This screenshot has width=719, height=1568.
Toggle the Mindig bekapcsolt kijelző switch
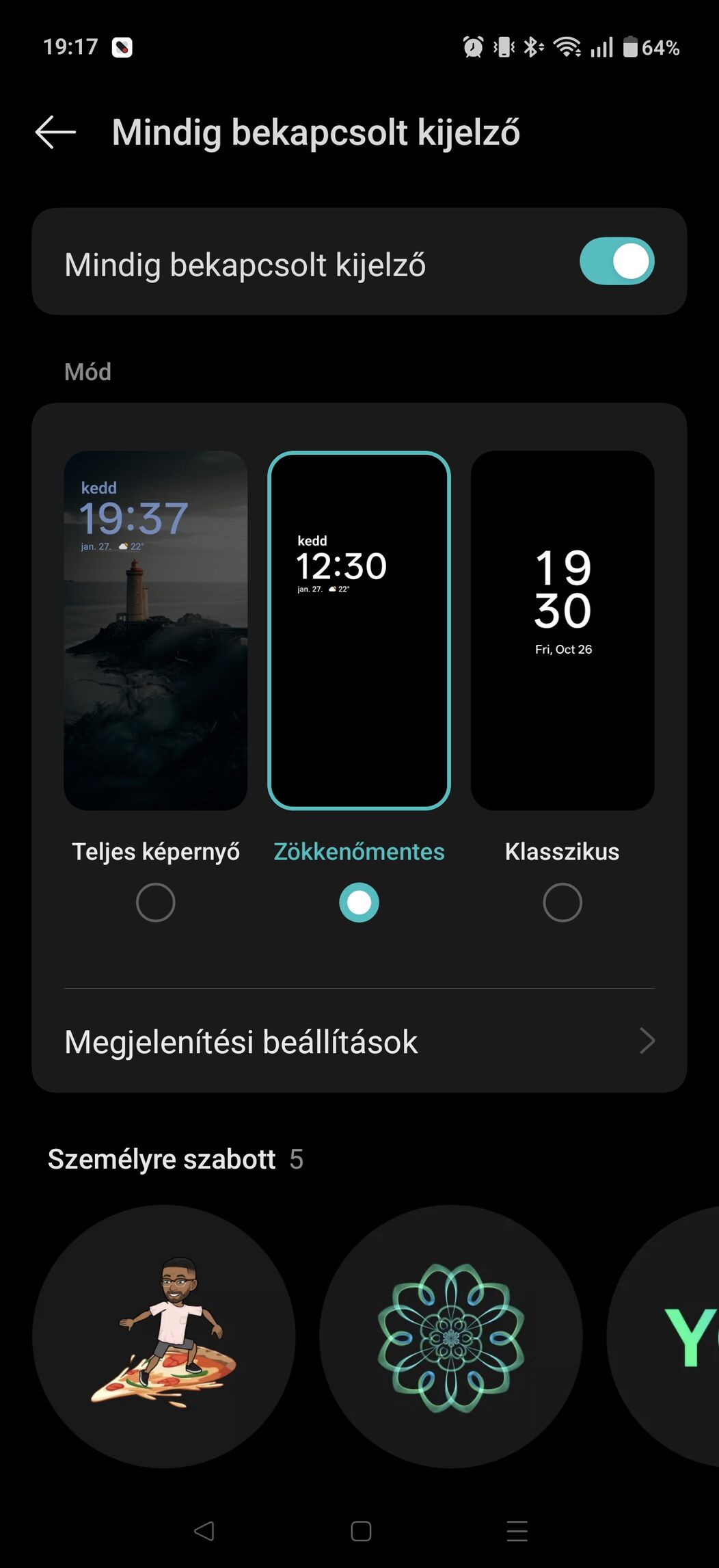pos(616,261)
